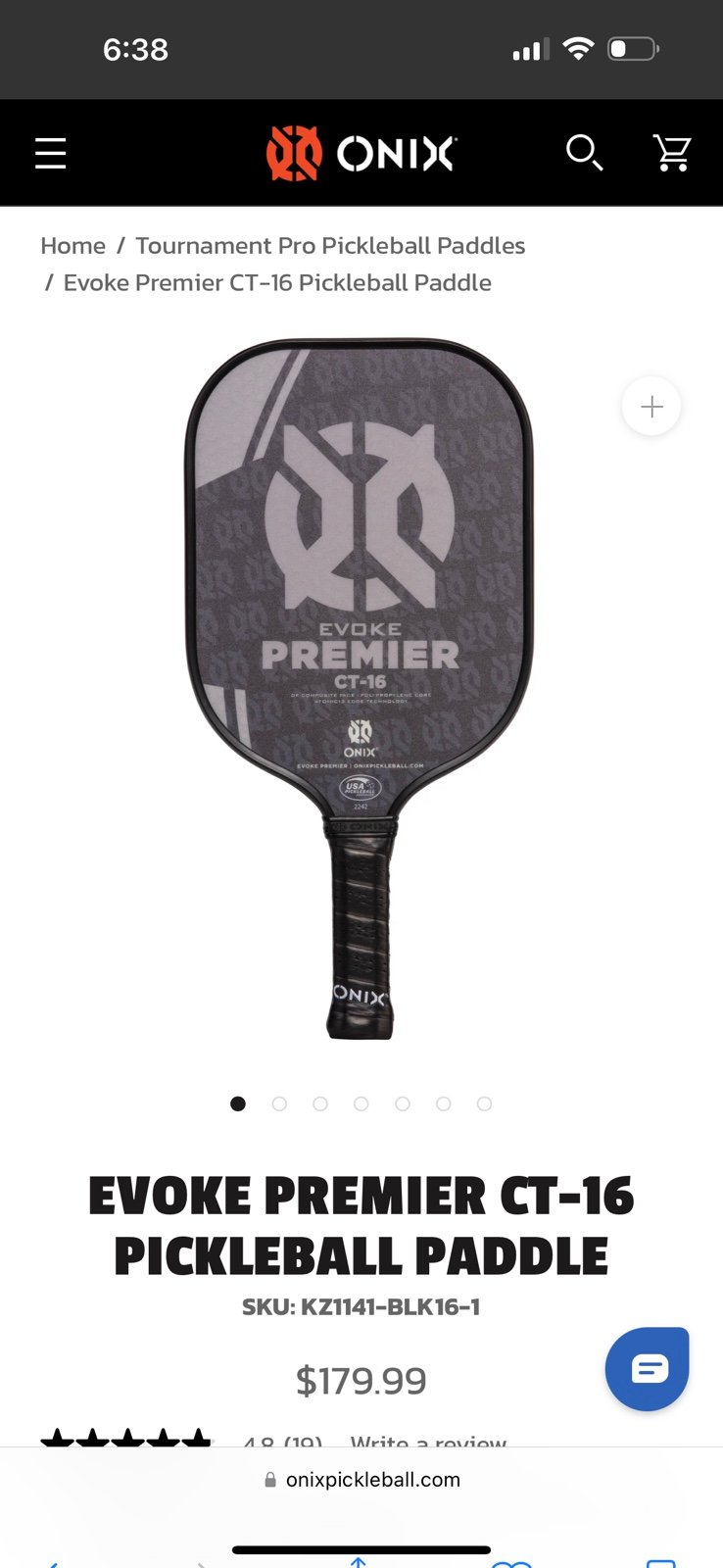Tap the onixpickleball.com address bar
723x1568 pixels.
(x=361, y=1479)
